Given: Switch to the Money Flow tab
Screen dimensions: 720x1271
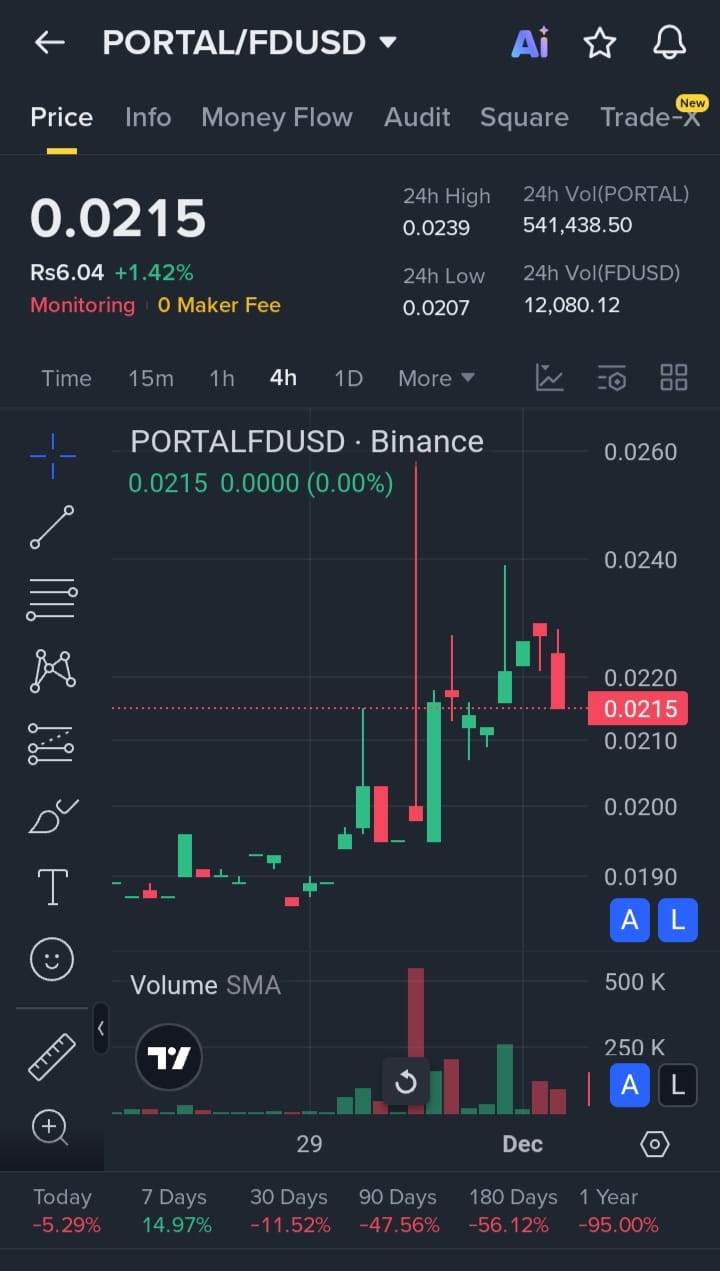Looking at the screenshot, I should tap(277, 117).
